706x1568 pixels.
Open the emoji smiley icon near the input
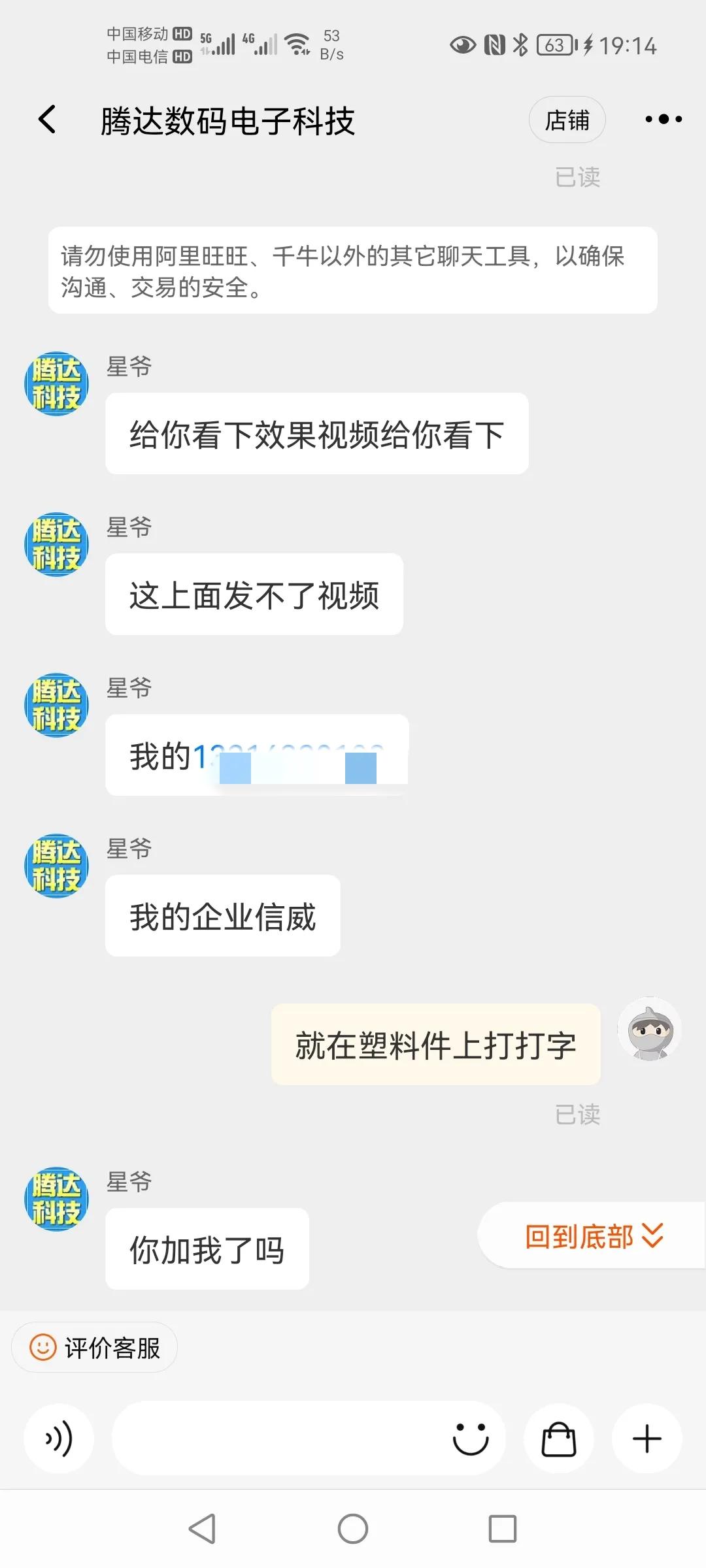pyautogui.click(x=472, y=1439)
